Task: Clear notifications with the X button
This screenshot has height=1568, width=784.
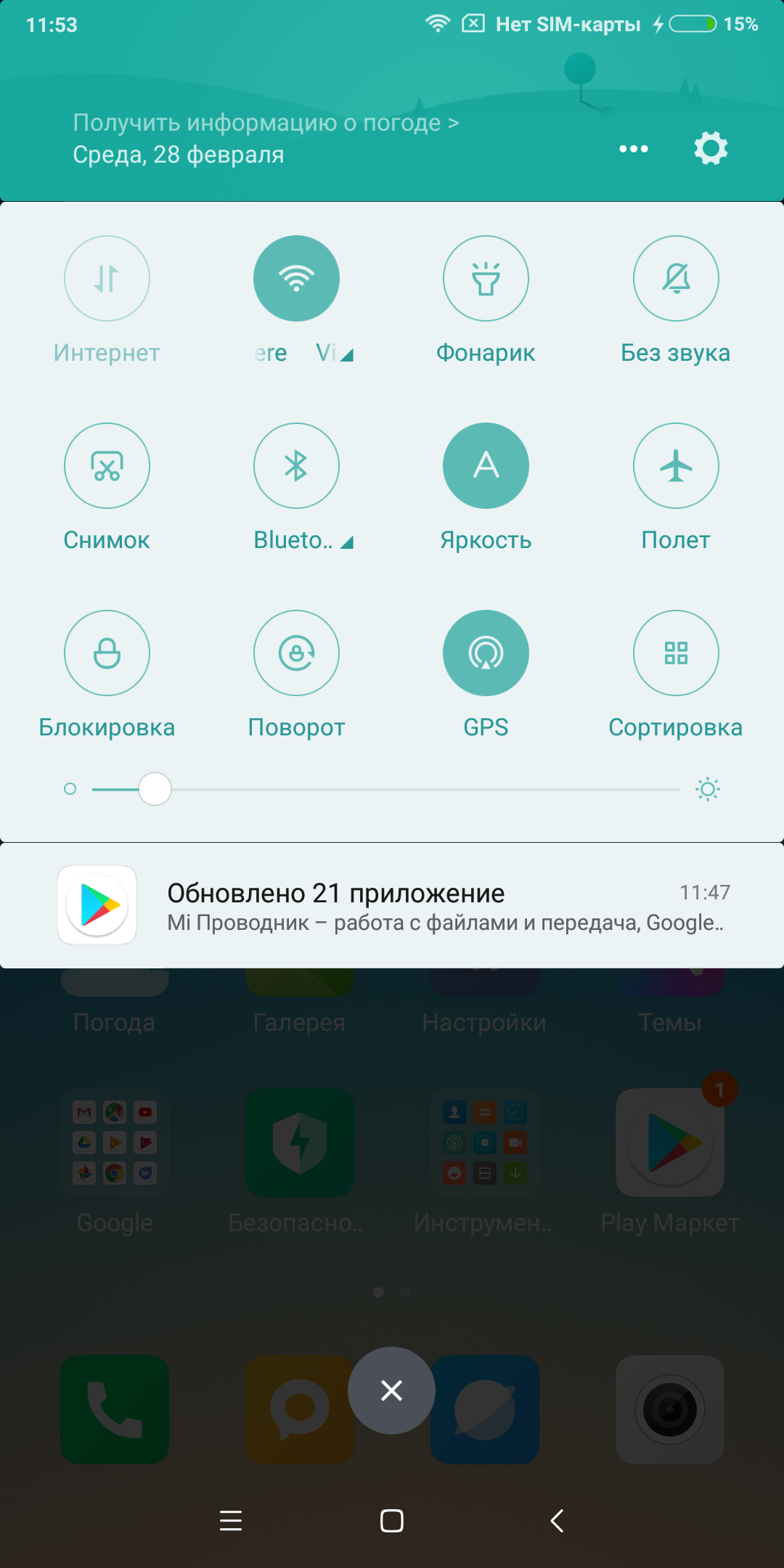Action: pyautogui.click(x=391, y=1390)
